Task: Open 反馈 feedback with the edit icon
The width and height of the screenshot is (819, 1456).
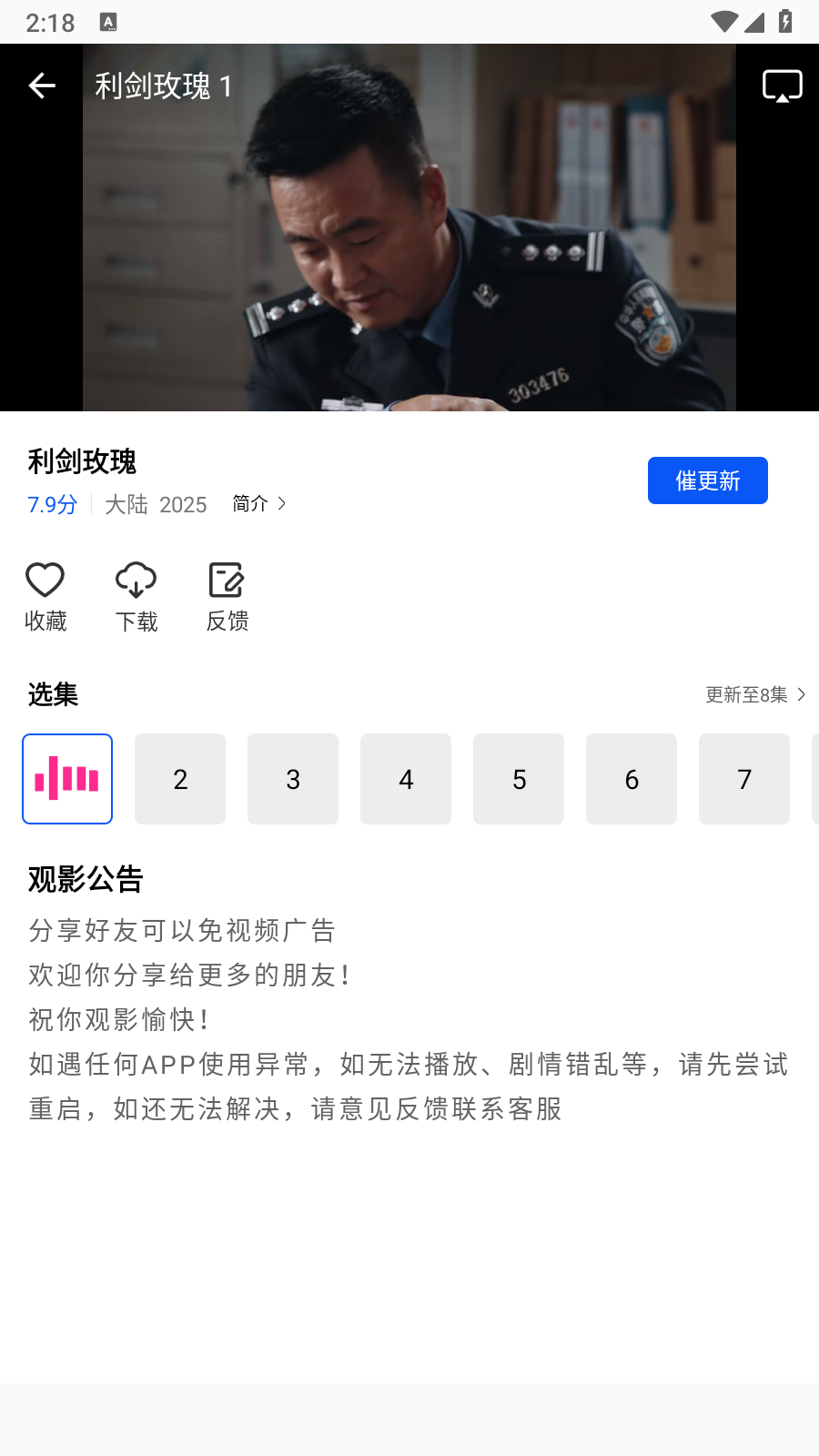Action: (x=227, y=579)
